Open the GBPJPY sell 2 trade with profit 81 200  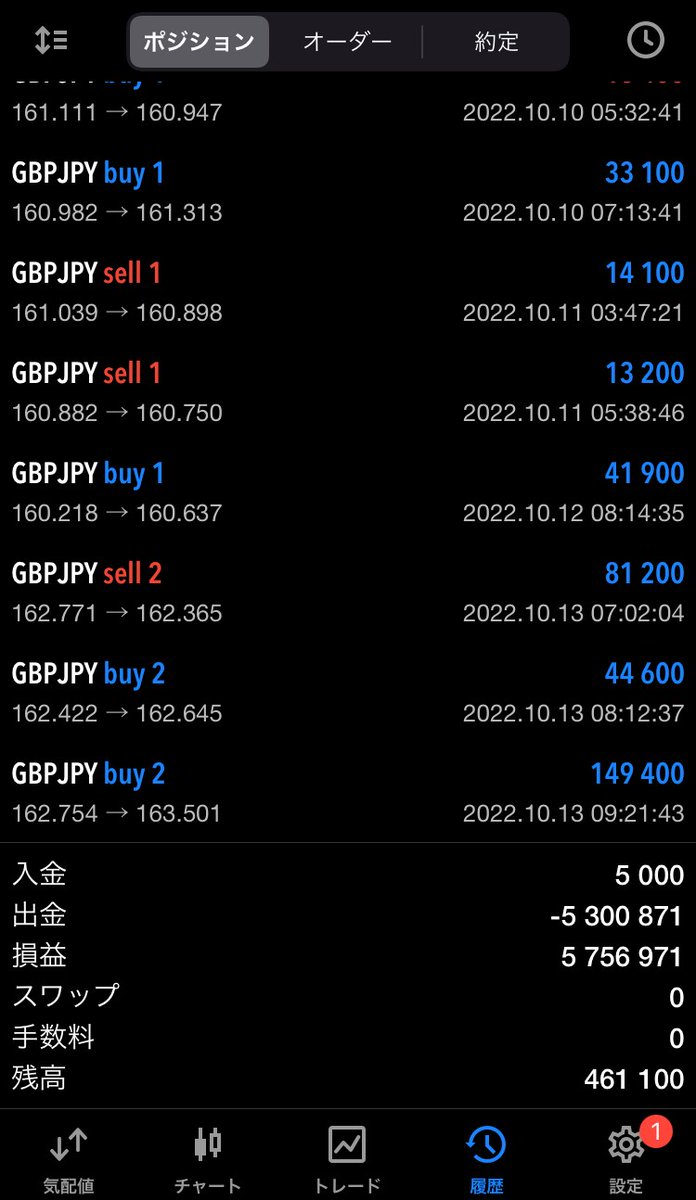[347, 592]
